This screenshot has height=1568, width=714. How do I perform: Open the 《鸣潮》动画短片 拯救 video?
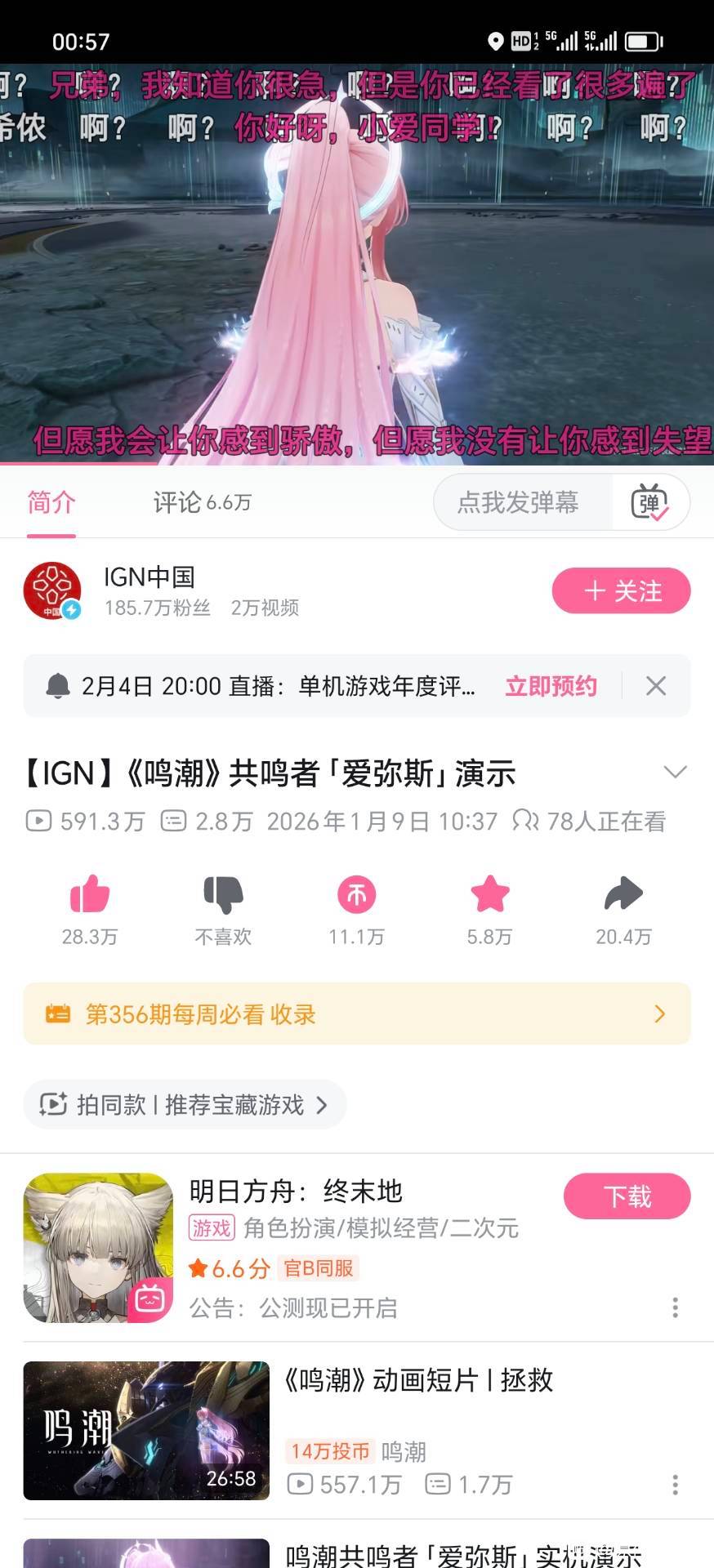pos(418,1380)
